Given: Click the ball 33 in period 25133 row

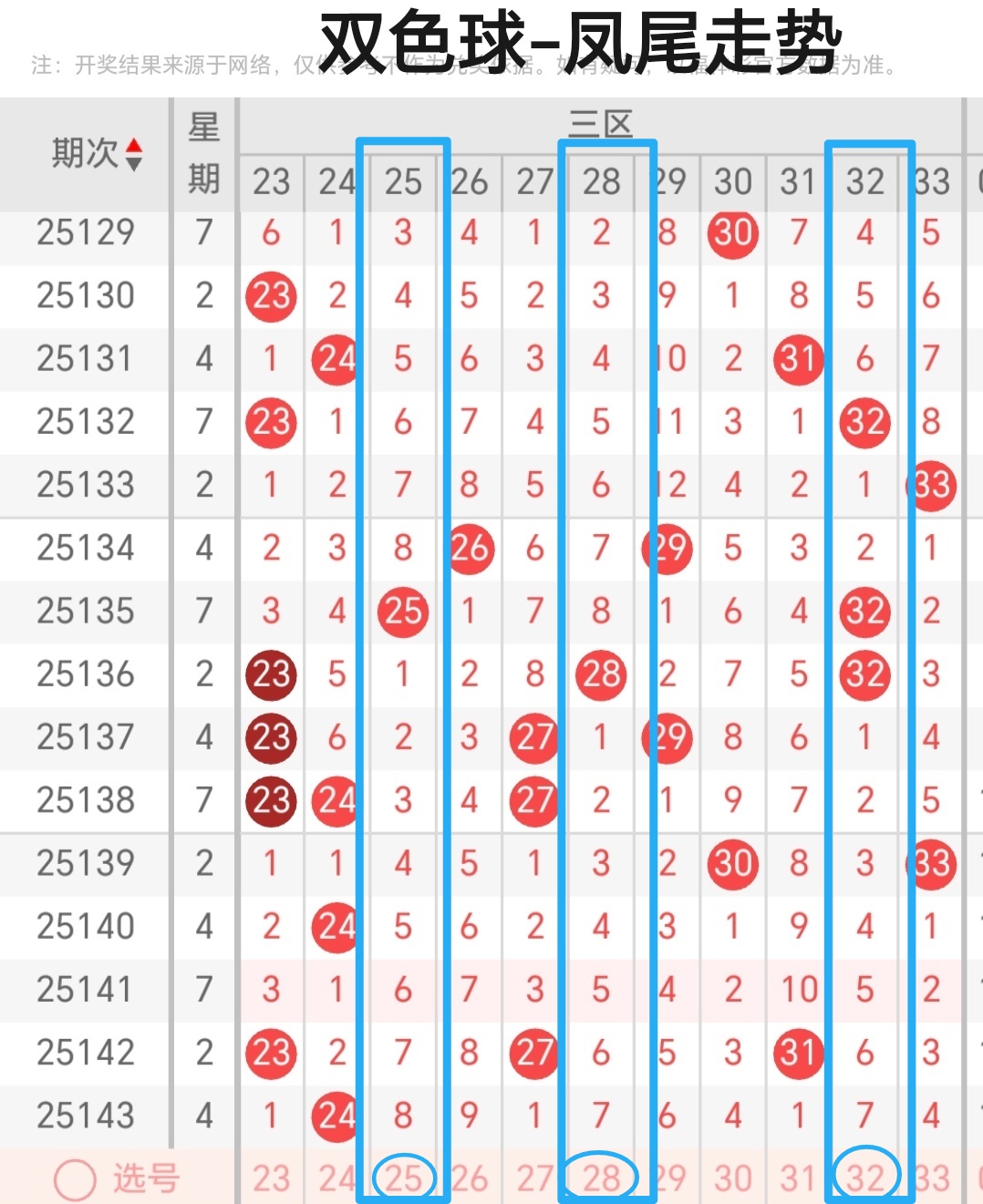Looking at the screenshot, I should [x=930, y=486].
